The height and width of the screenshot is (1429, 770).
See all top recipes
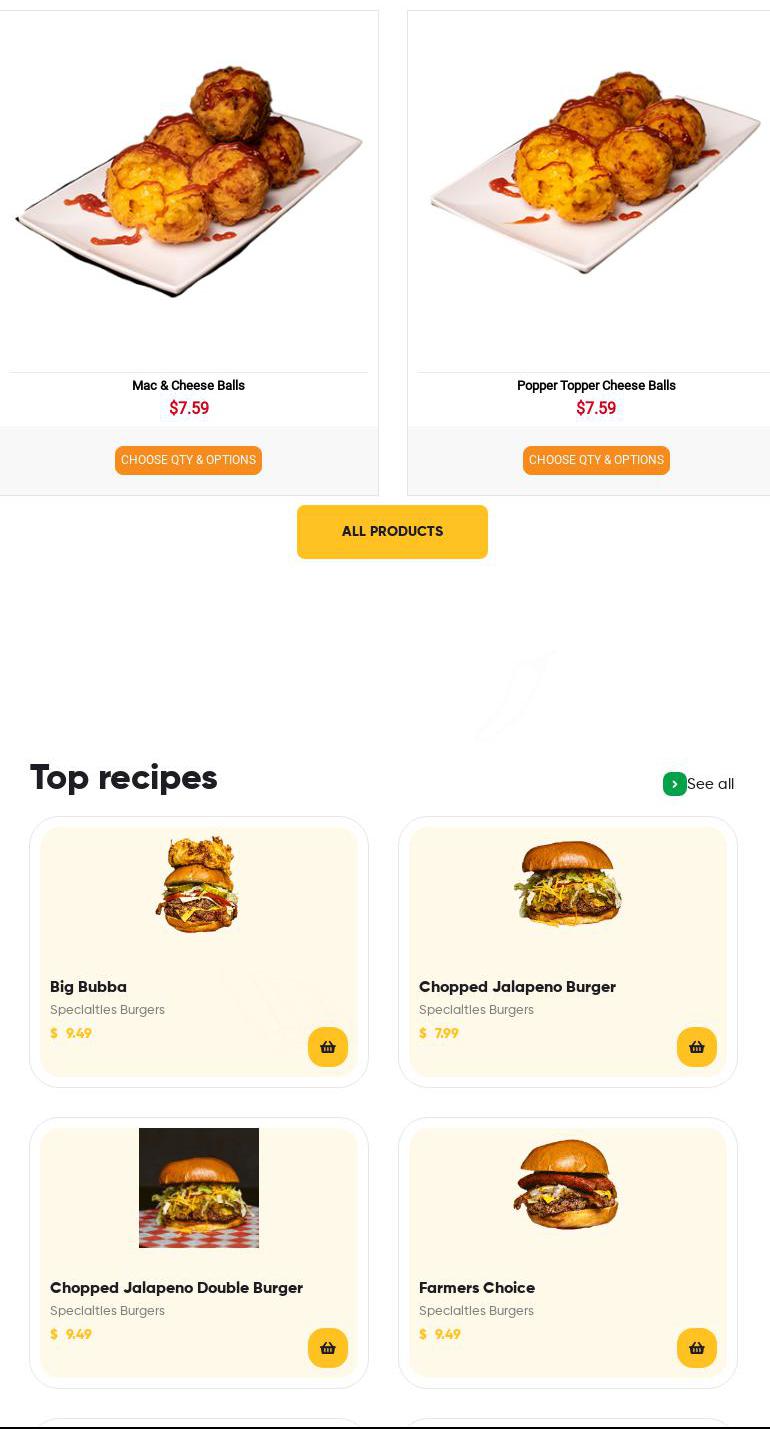pos(699,784)
